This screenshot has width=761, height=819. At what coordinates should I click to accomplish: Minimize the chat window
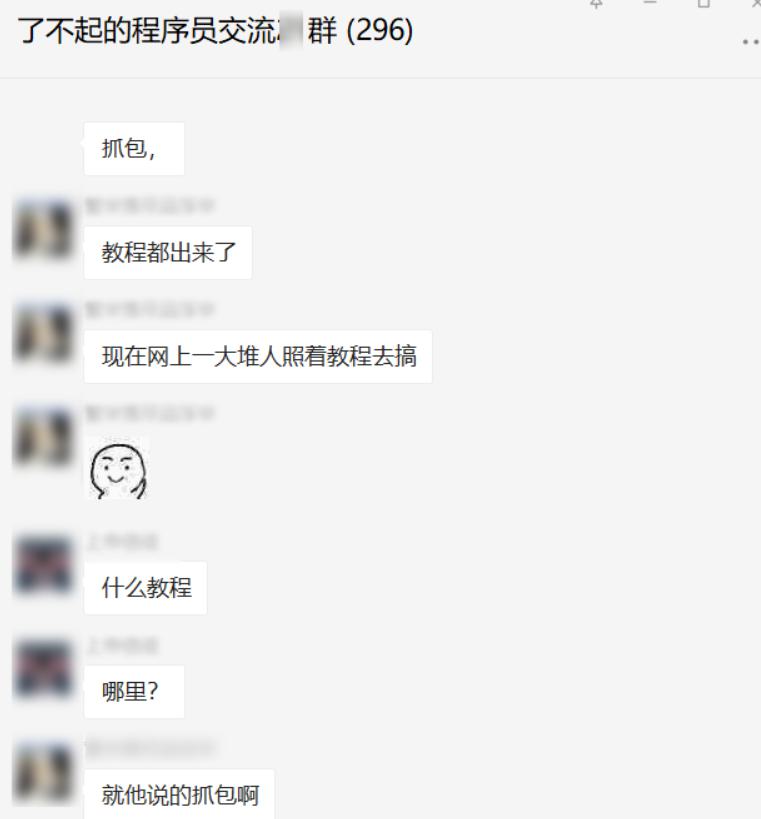pos(652,4)
